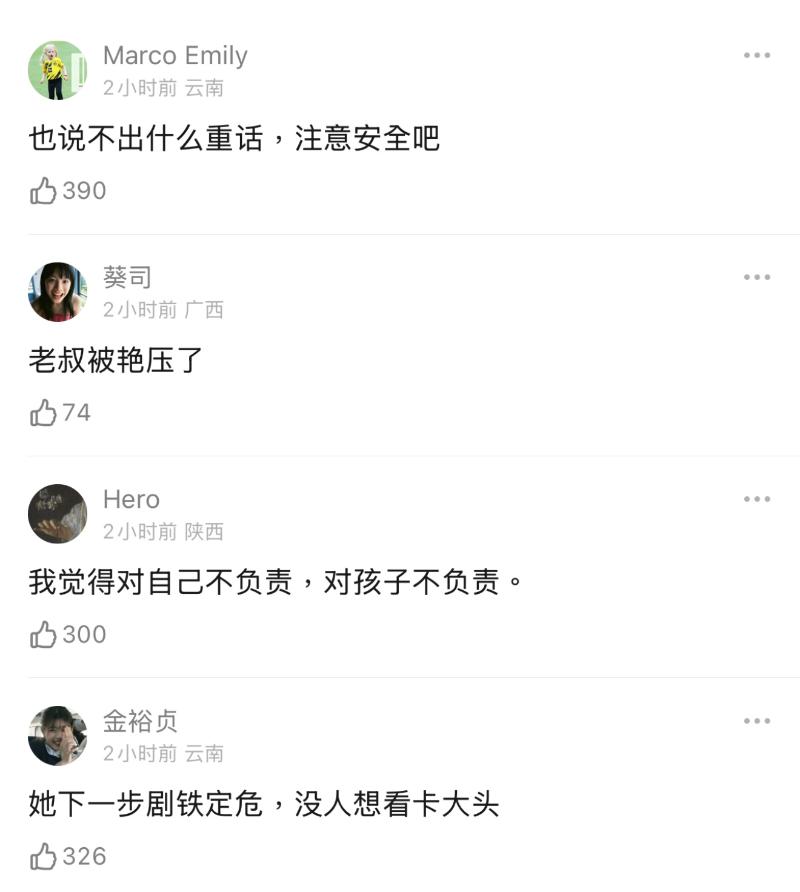
Task: Like Marco Emily's comment
Action: pyautogui.click(x=44, y=191)
